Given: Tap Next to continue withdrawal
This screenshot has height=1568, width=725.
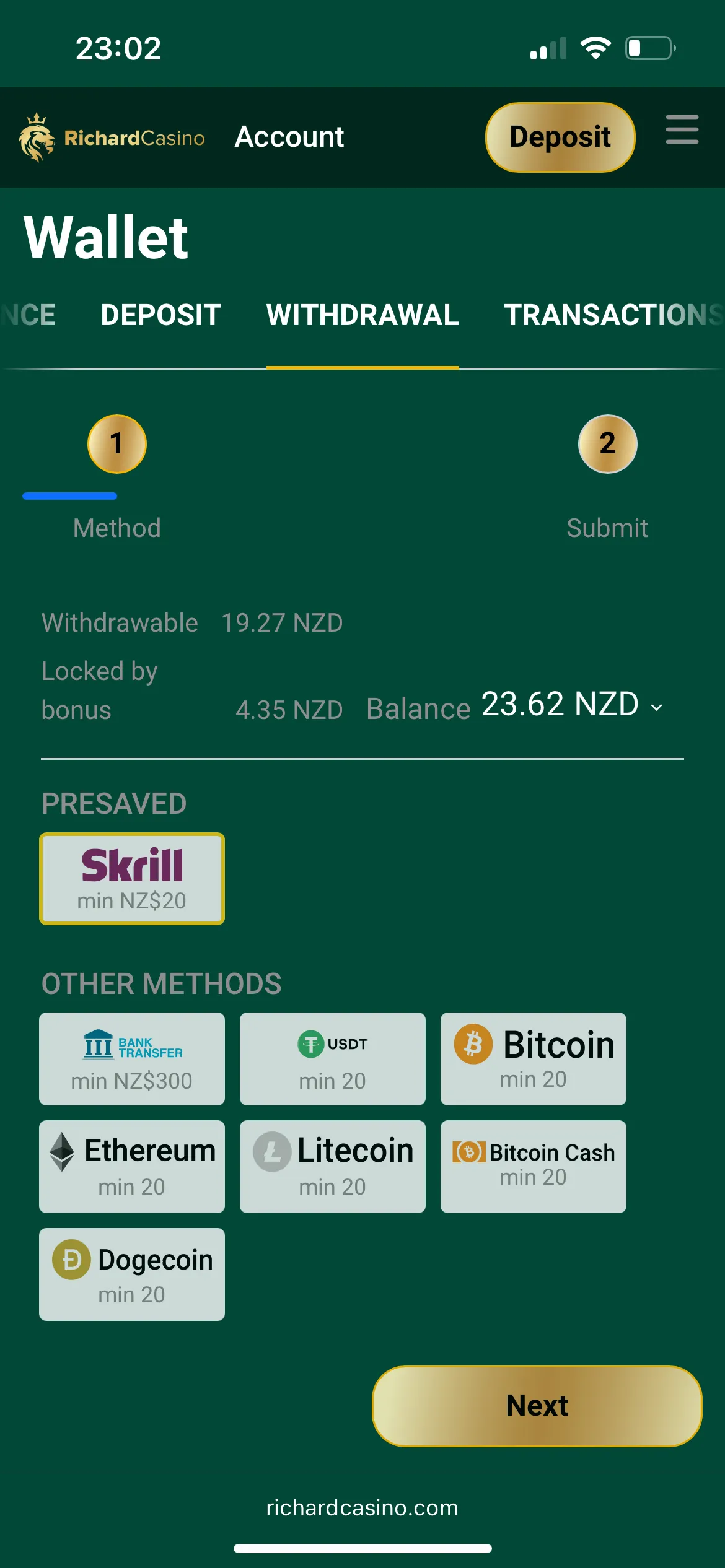Looking at the screenshot, I should pyautogui.click(x=537, y=1406).
